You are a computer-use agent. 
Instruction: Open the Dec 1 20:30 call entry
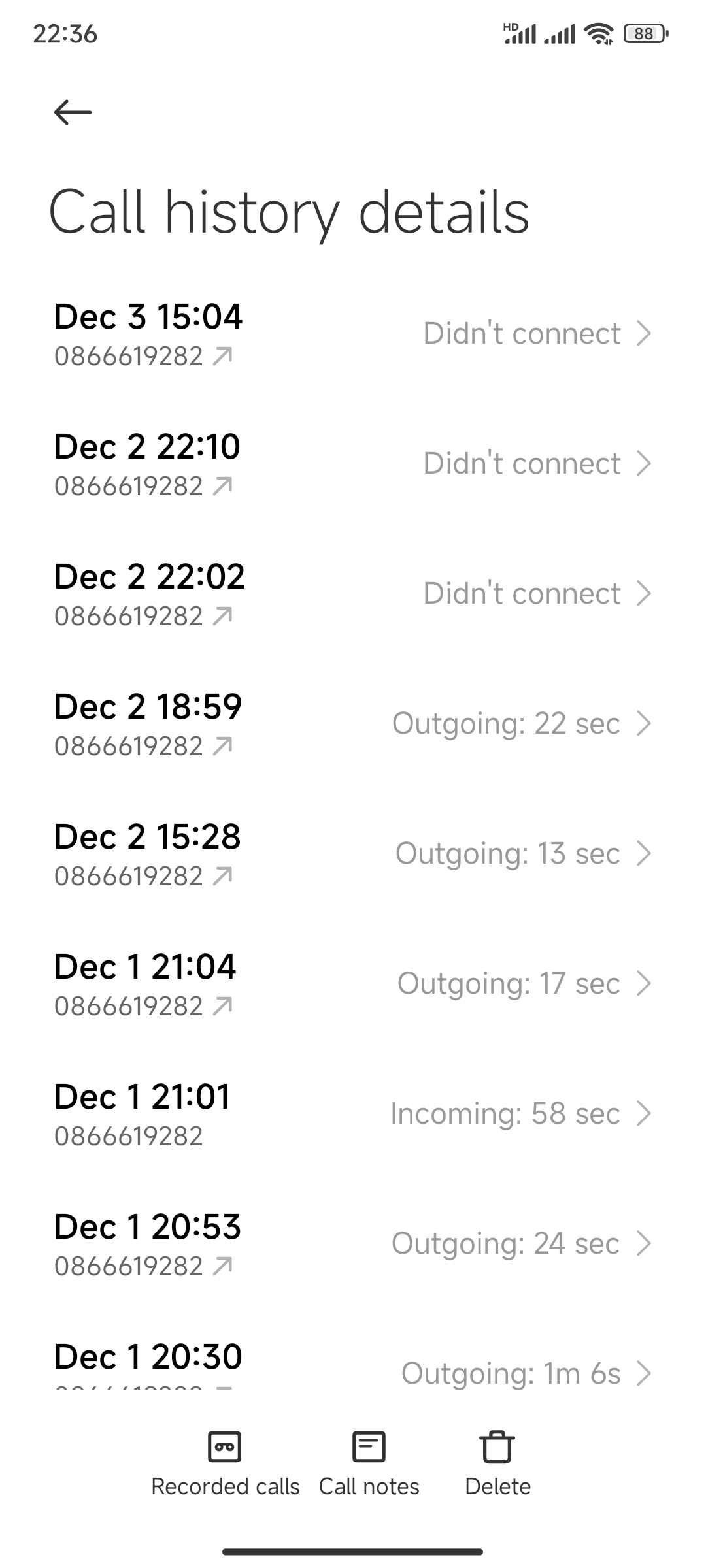[353, 1365]
